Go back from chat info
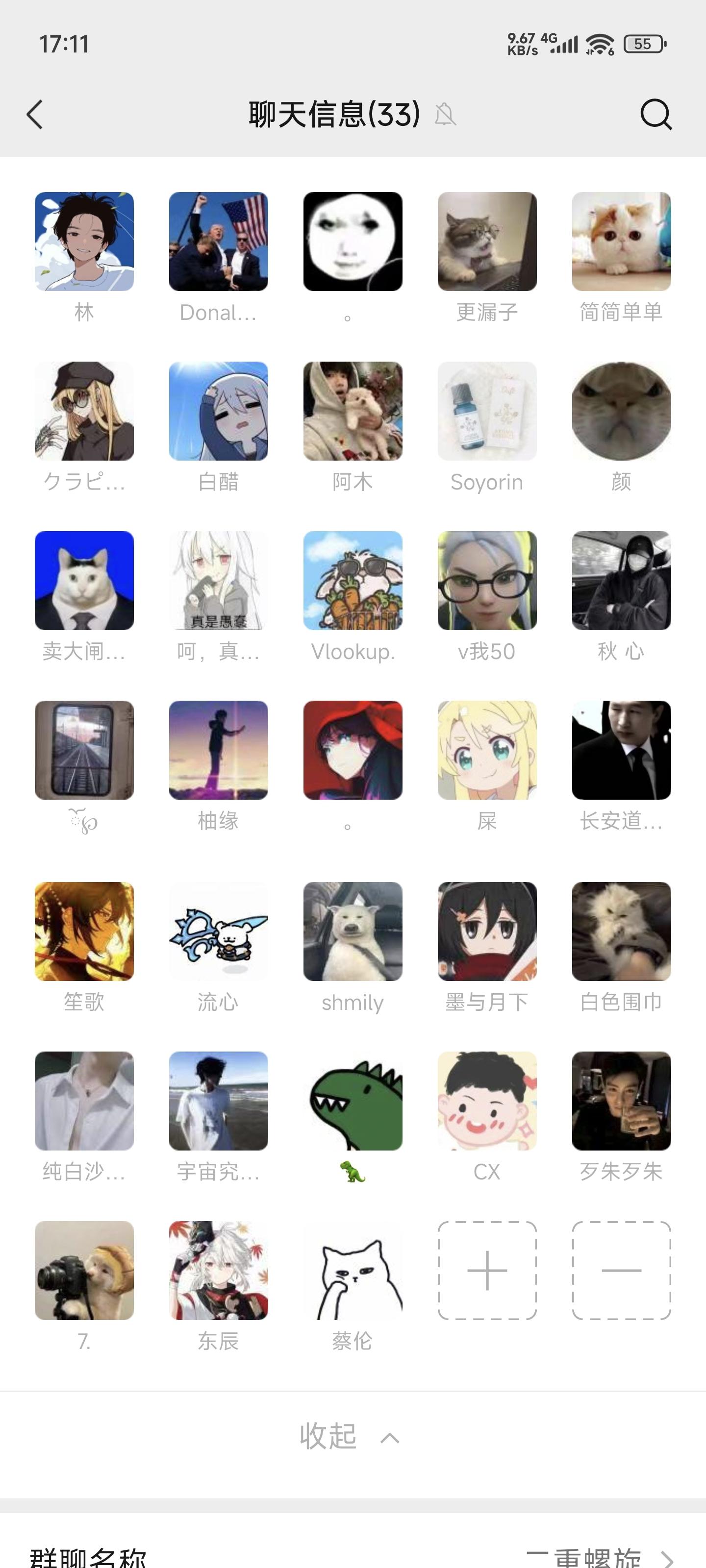Screen dimensions: 706x1568 (x=35, y=115)
